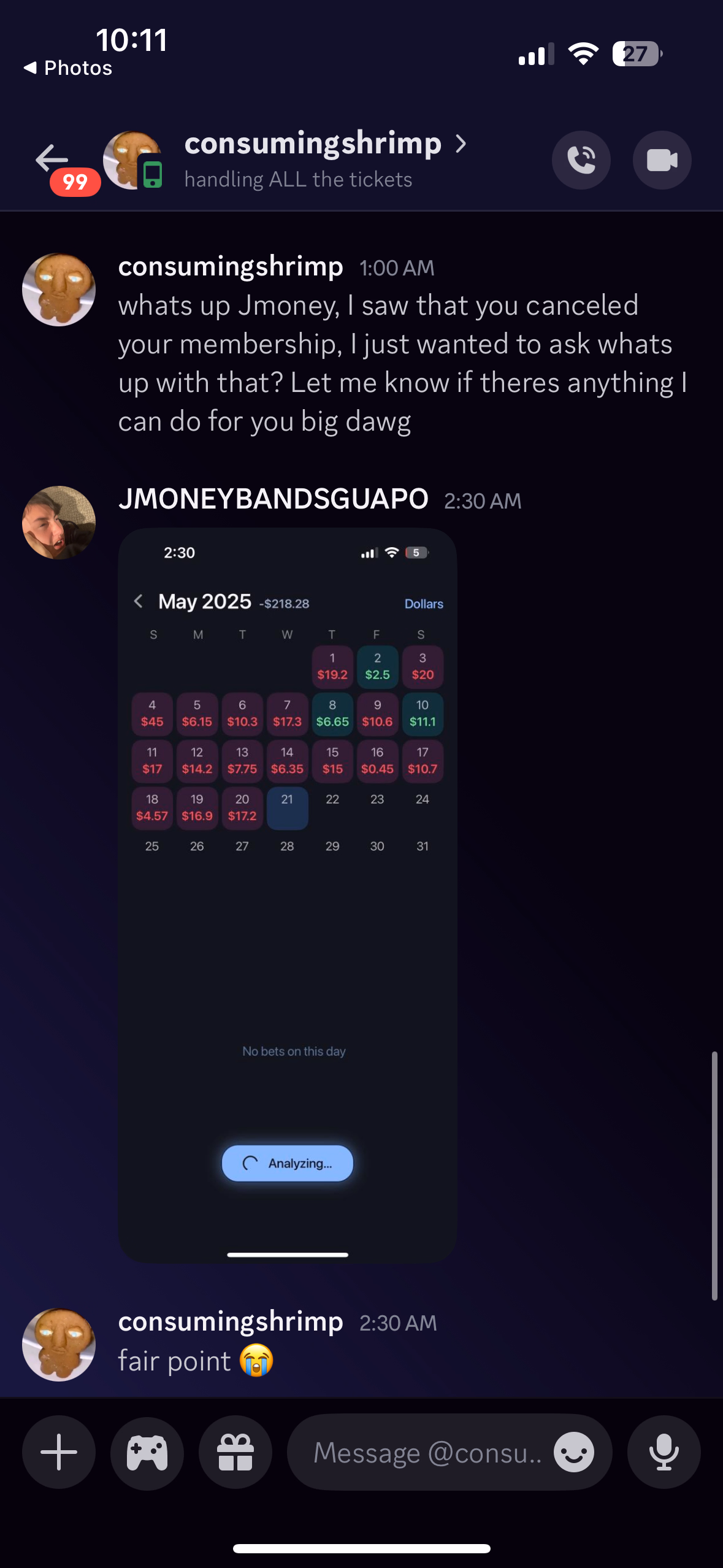Open the shared May 2025 screenshot
This screenshot has height=1568, width=723.
287,894
